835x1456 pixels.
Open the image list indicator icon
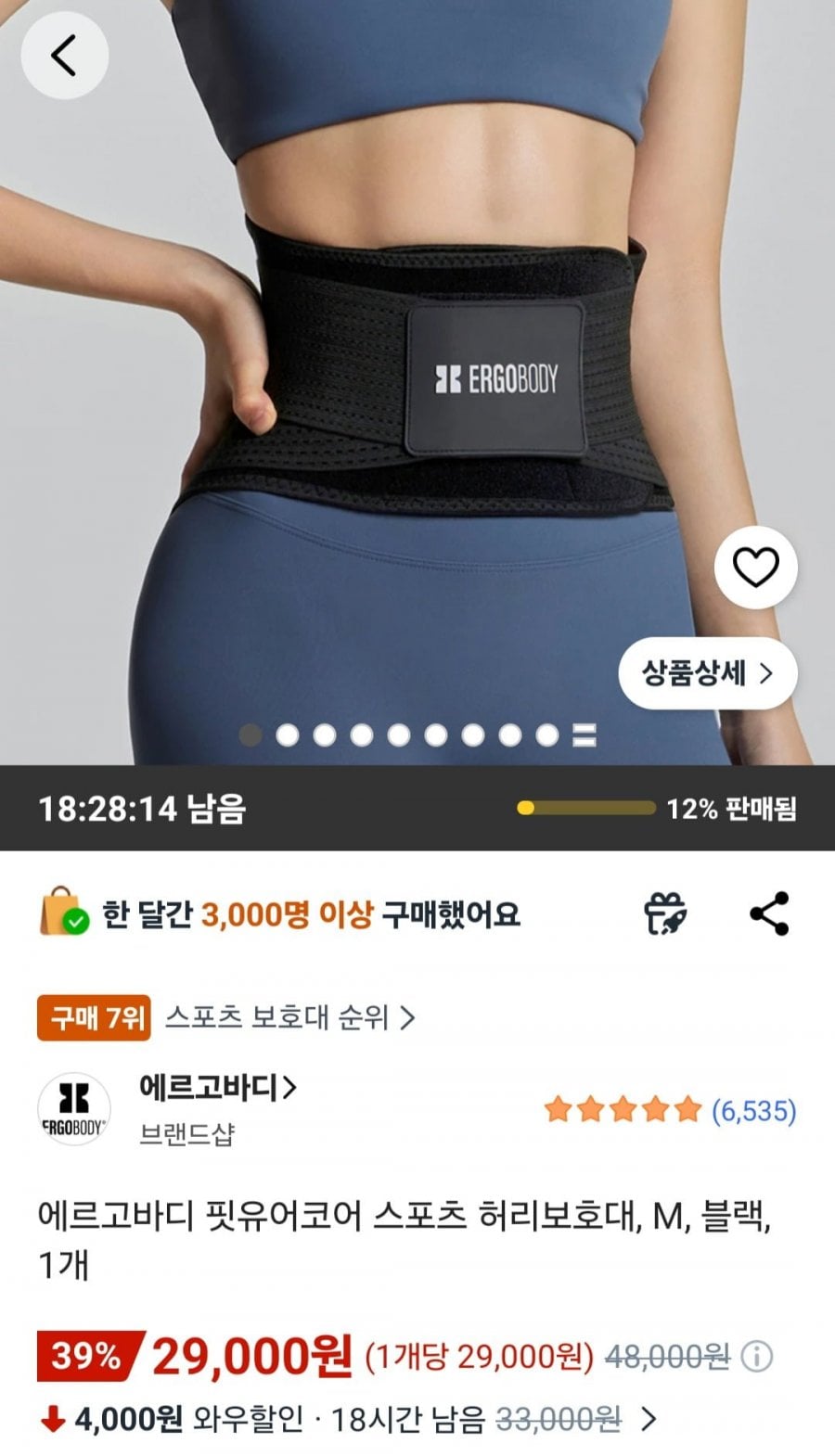point(584,735)
